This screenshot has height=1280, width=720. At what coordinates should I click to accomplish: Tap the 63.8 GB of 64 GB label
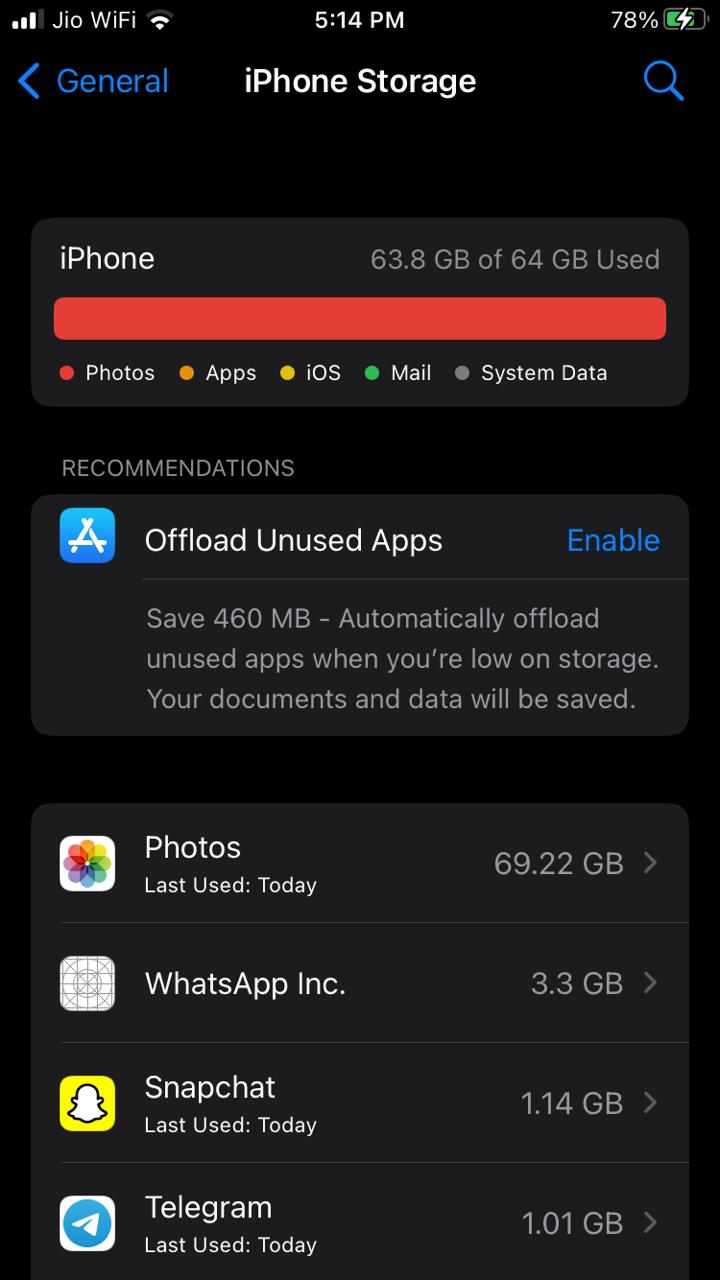515,258
